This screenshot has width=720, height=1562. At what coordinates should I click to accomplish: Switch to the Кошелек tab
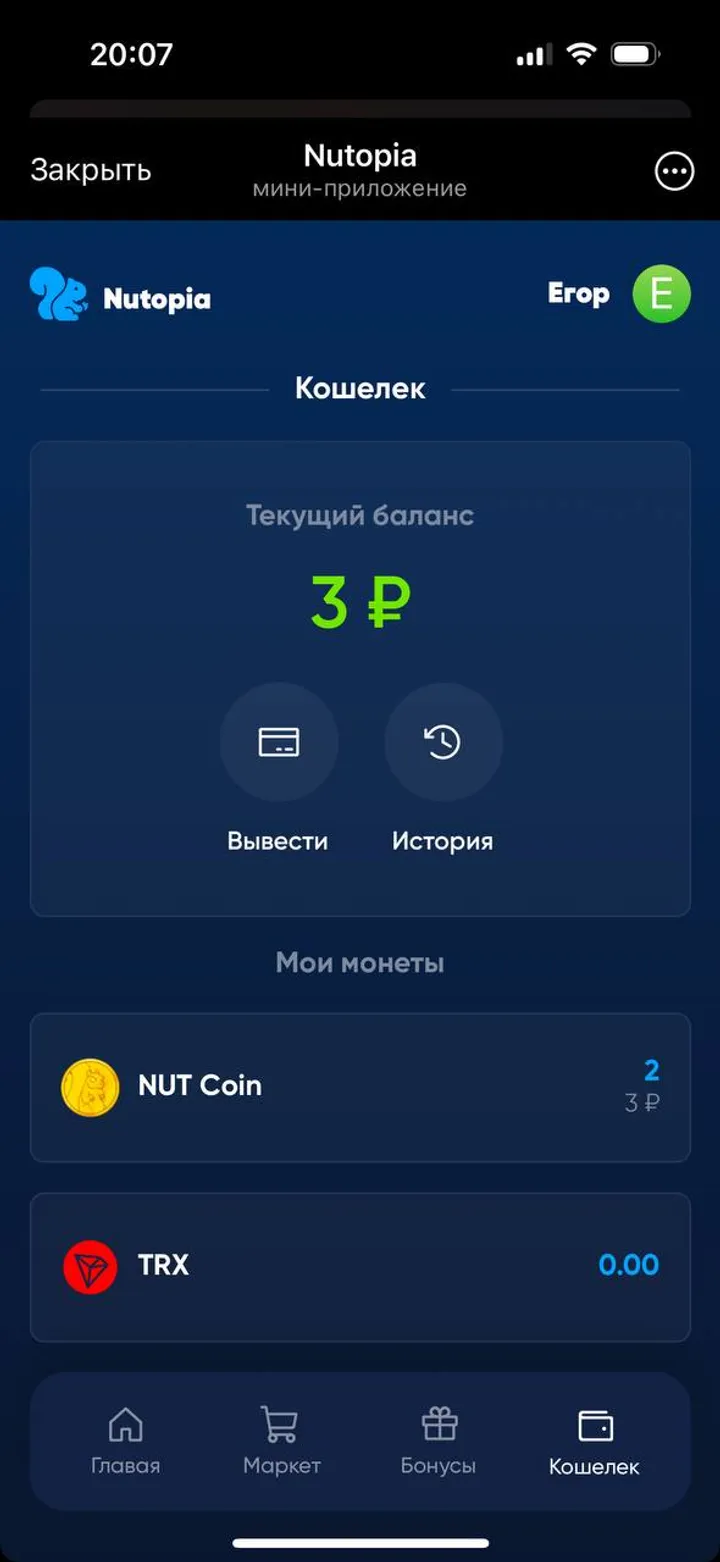594,1441
